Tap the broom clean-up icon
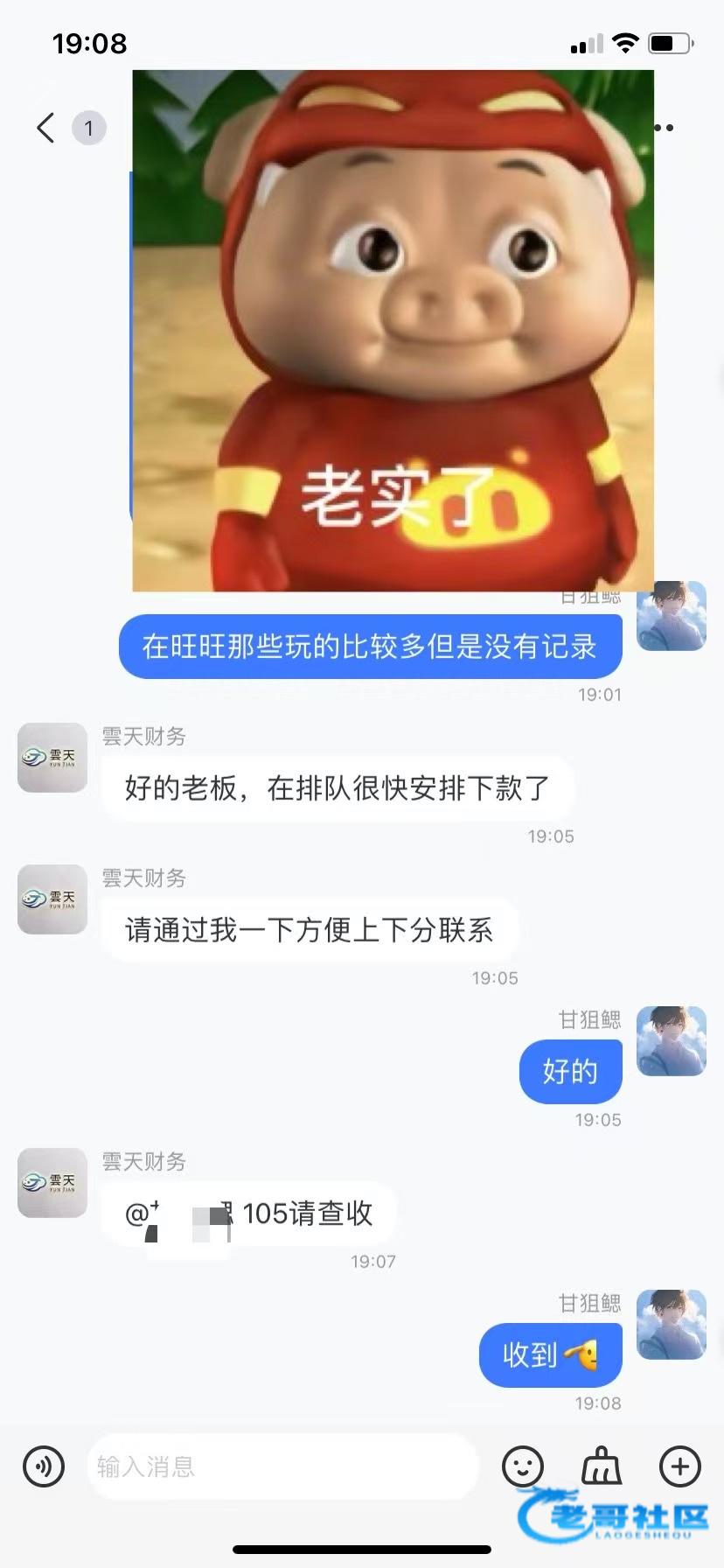724x1568 pixels. [x=601, y=1466]
